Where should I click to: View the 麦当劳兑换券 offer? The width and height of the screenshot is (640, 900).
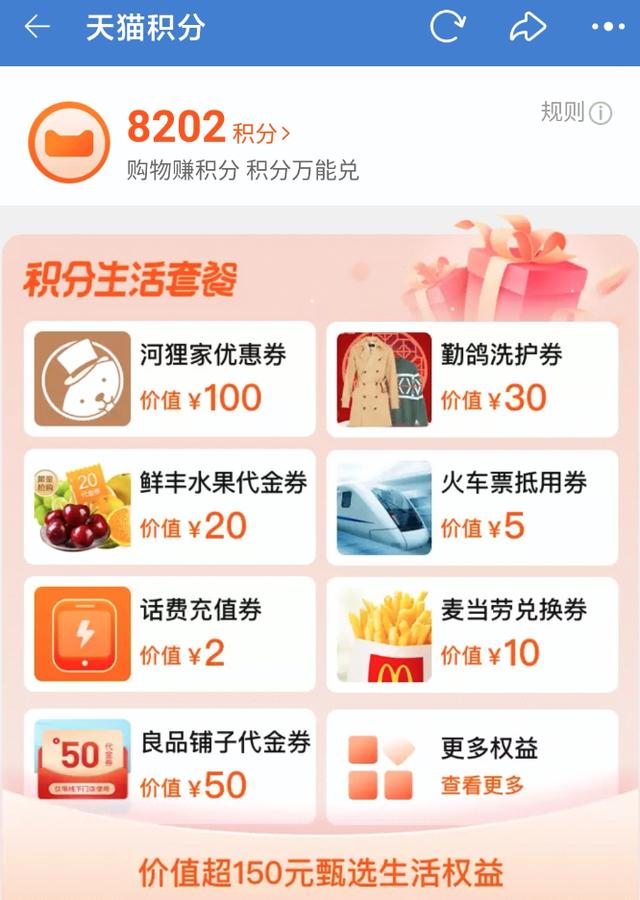472,634
